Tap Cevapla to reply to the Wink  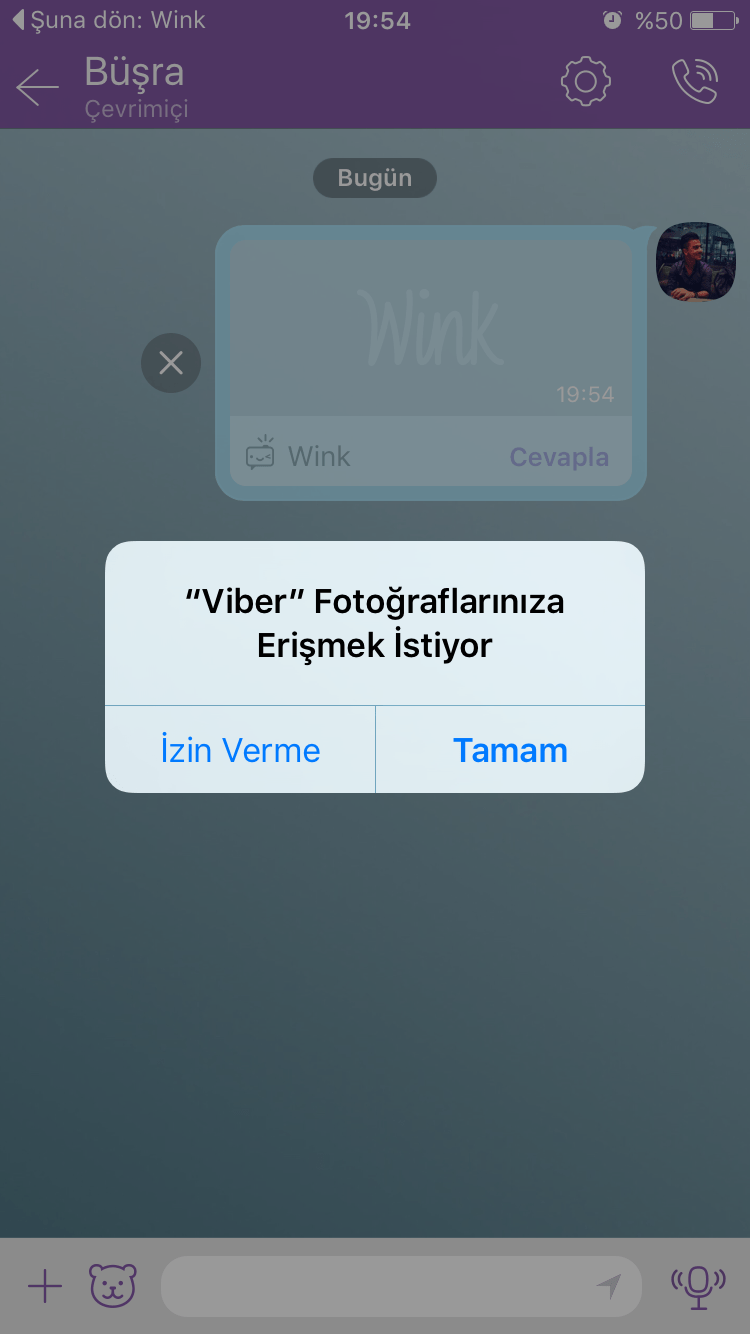[559, 456]
